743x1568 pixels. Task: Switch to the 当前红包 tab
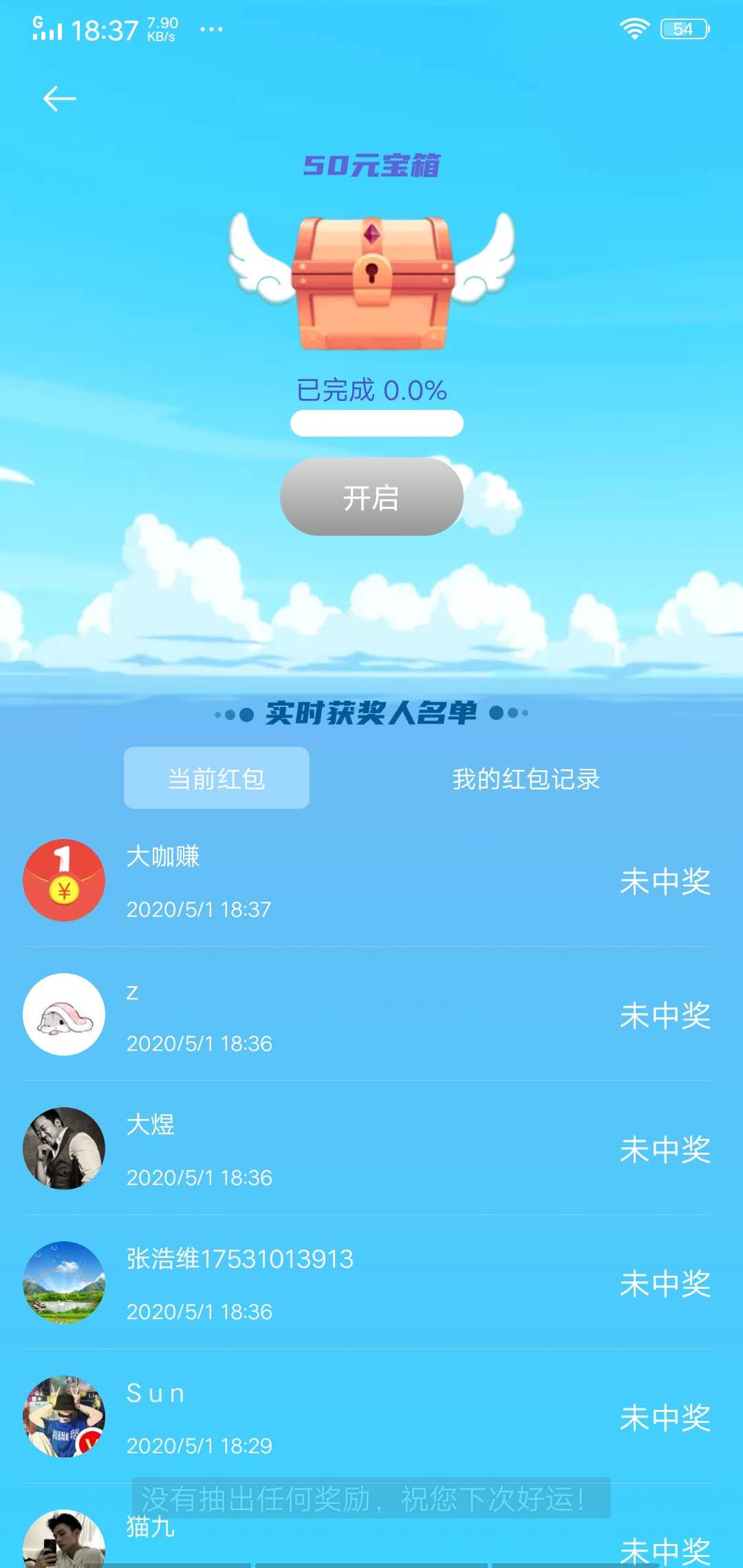click(x=216, y=778)
